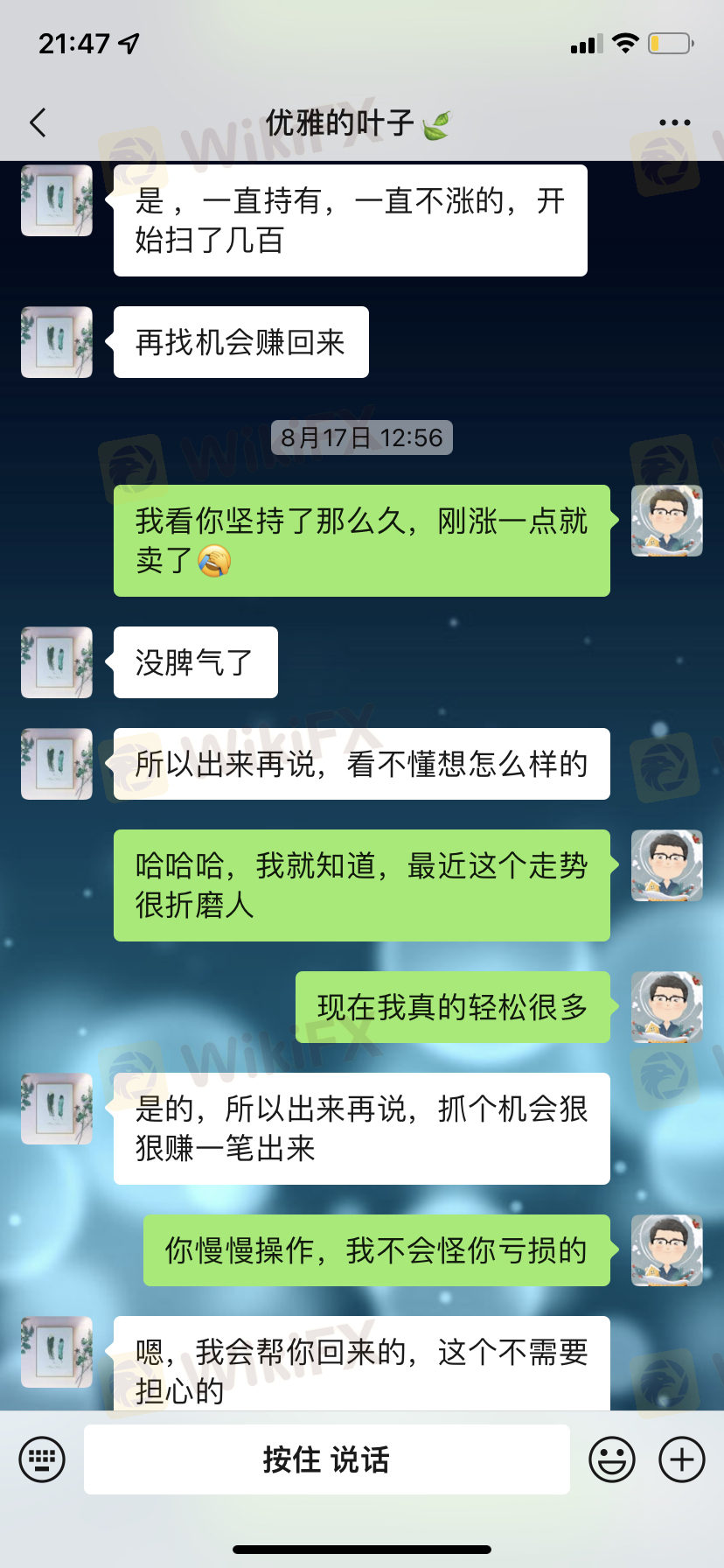Open contact avatar beside 没脾气了
The height and width of the screenshot is (1568, 724).
pos(57,662)
